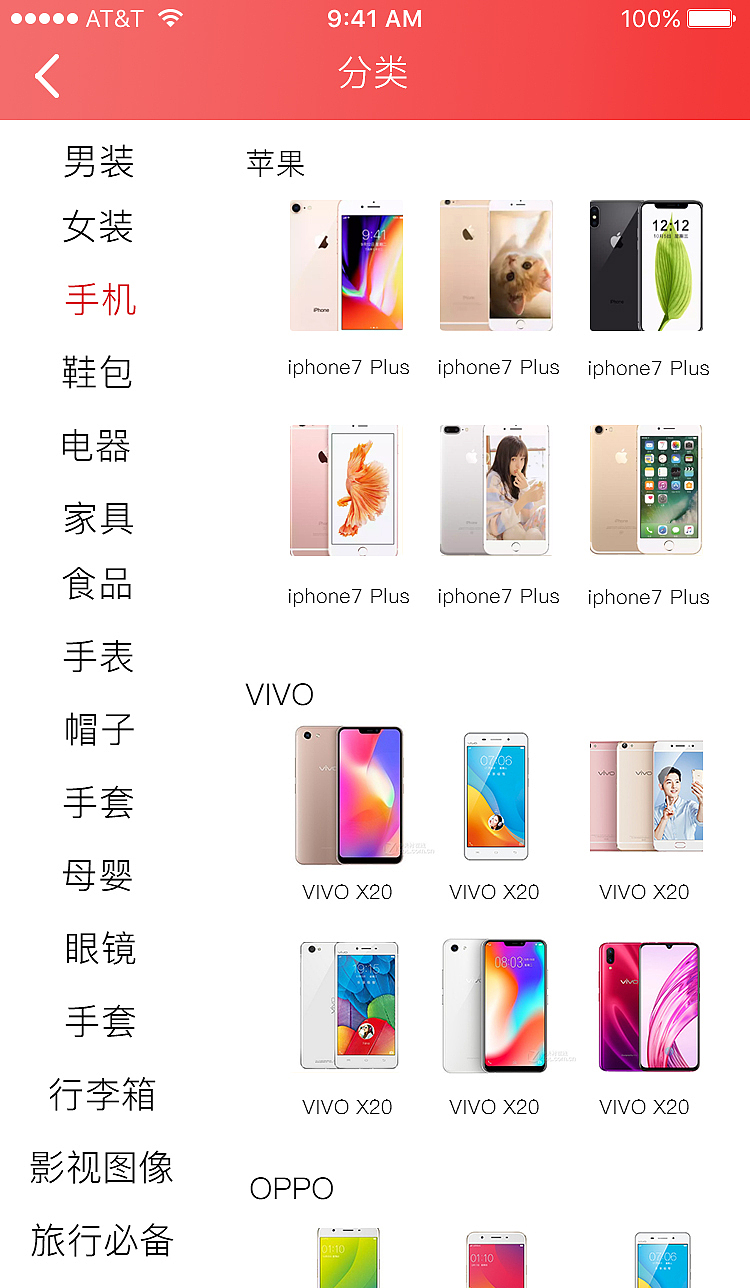Open the black iphone7 Plus with green leaf

[x=648, y=288]
